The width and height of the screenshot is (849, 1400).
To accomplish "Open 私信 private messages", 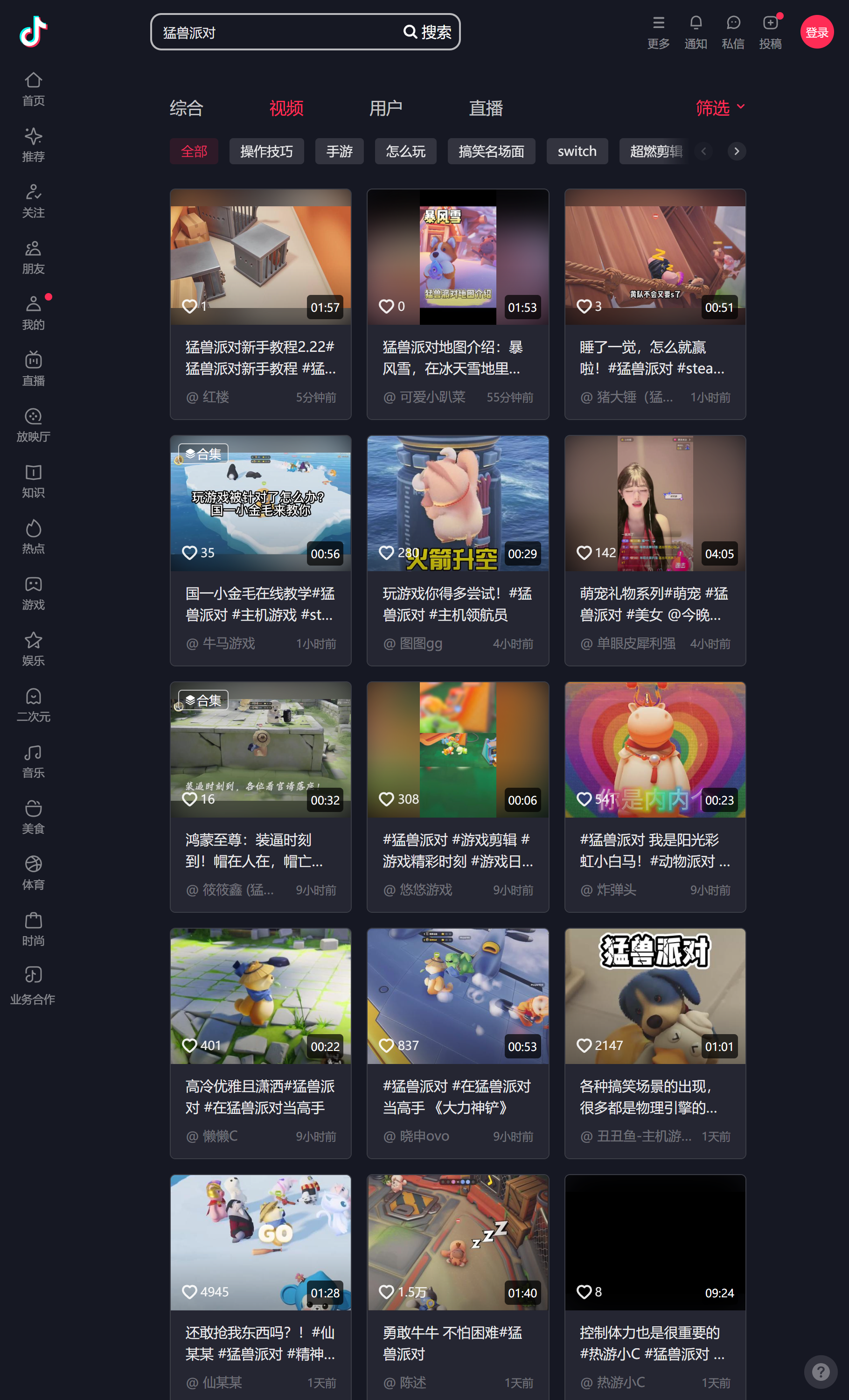I will click(732, 31).
